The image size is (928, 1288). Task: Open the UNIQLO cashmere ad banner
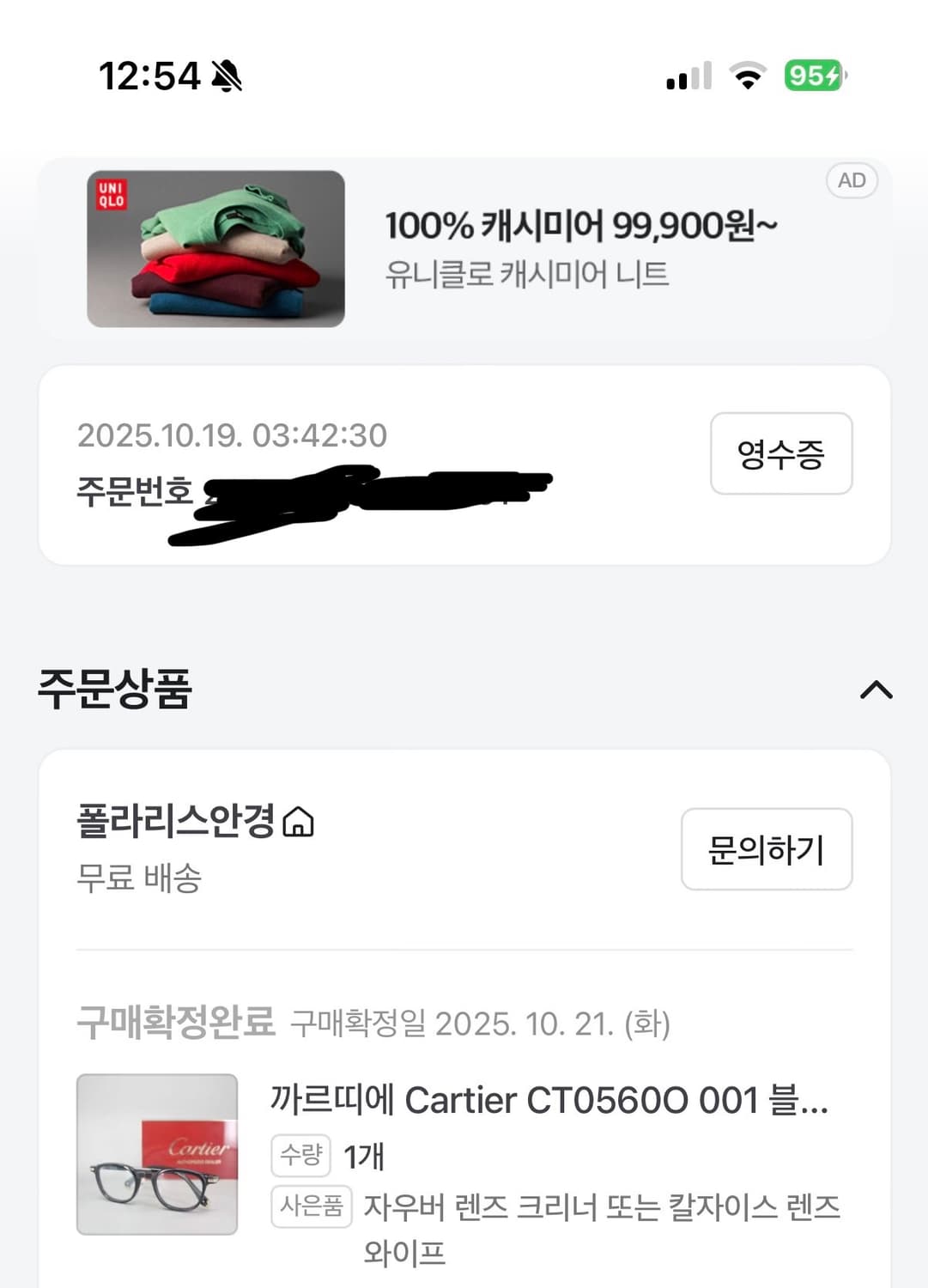tap(464, 246)
